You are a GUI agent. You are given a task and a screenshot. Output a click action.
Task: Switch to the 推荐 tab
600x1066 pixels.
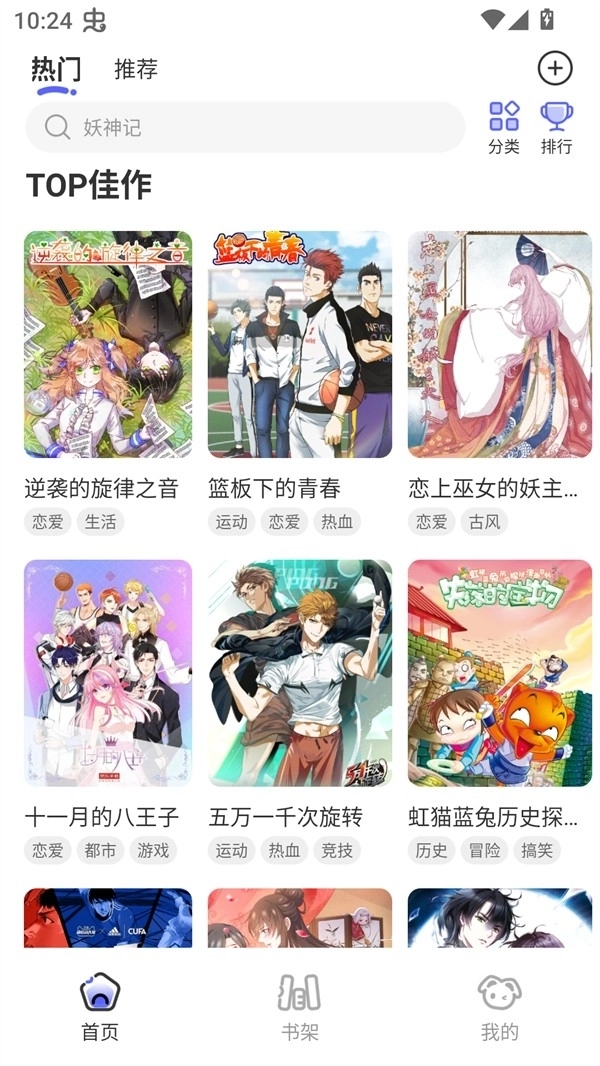pyautogui.click(x=136, y=69)
